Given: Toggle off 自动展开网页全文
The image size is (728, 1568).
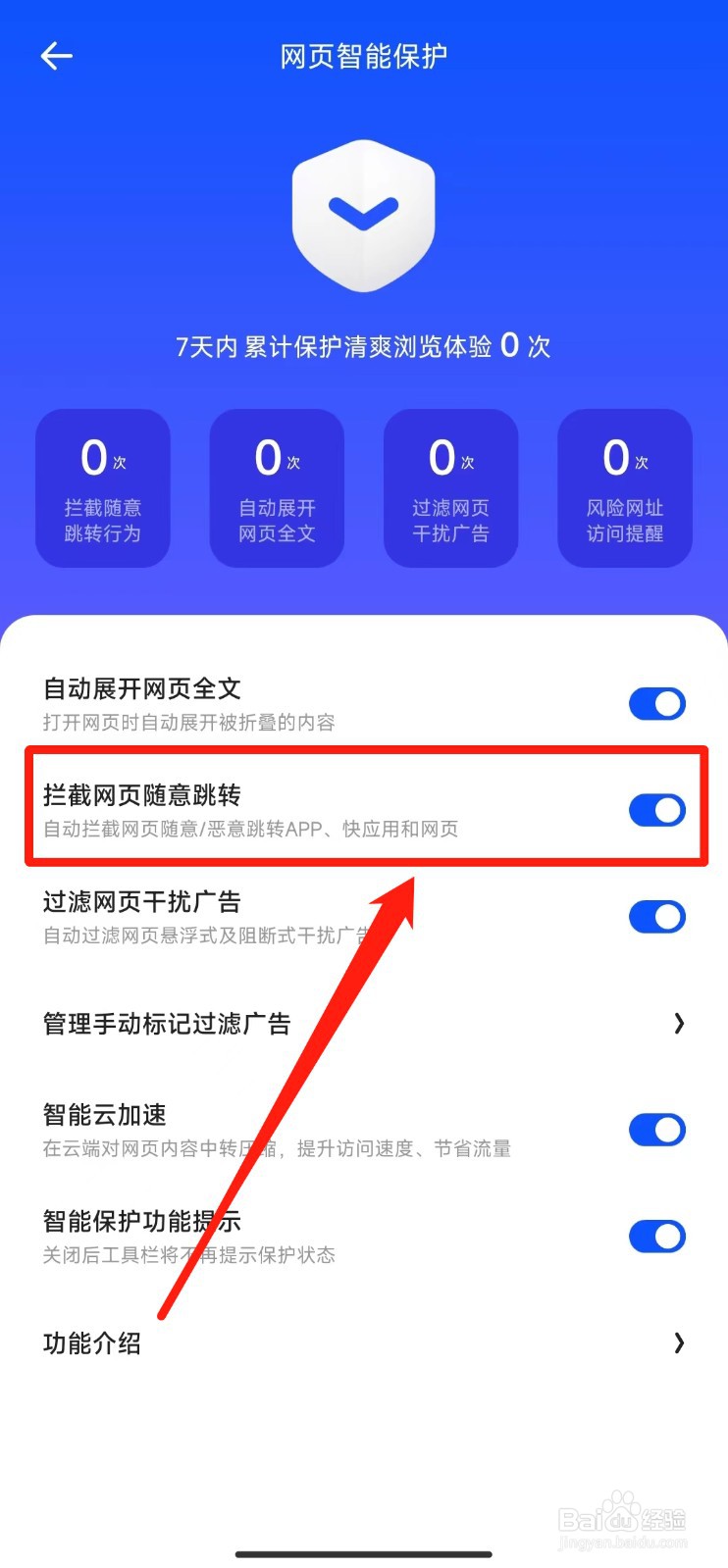Looking at the screenshot, I should pos(656,703).
